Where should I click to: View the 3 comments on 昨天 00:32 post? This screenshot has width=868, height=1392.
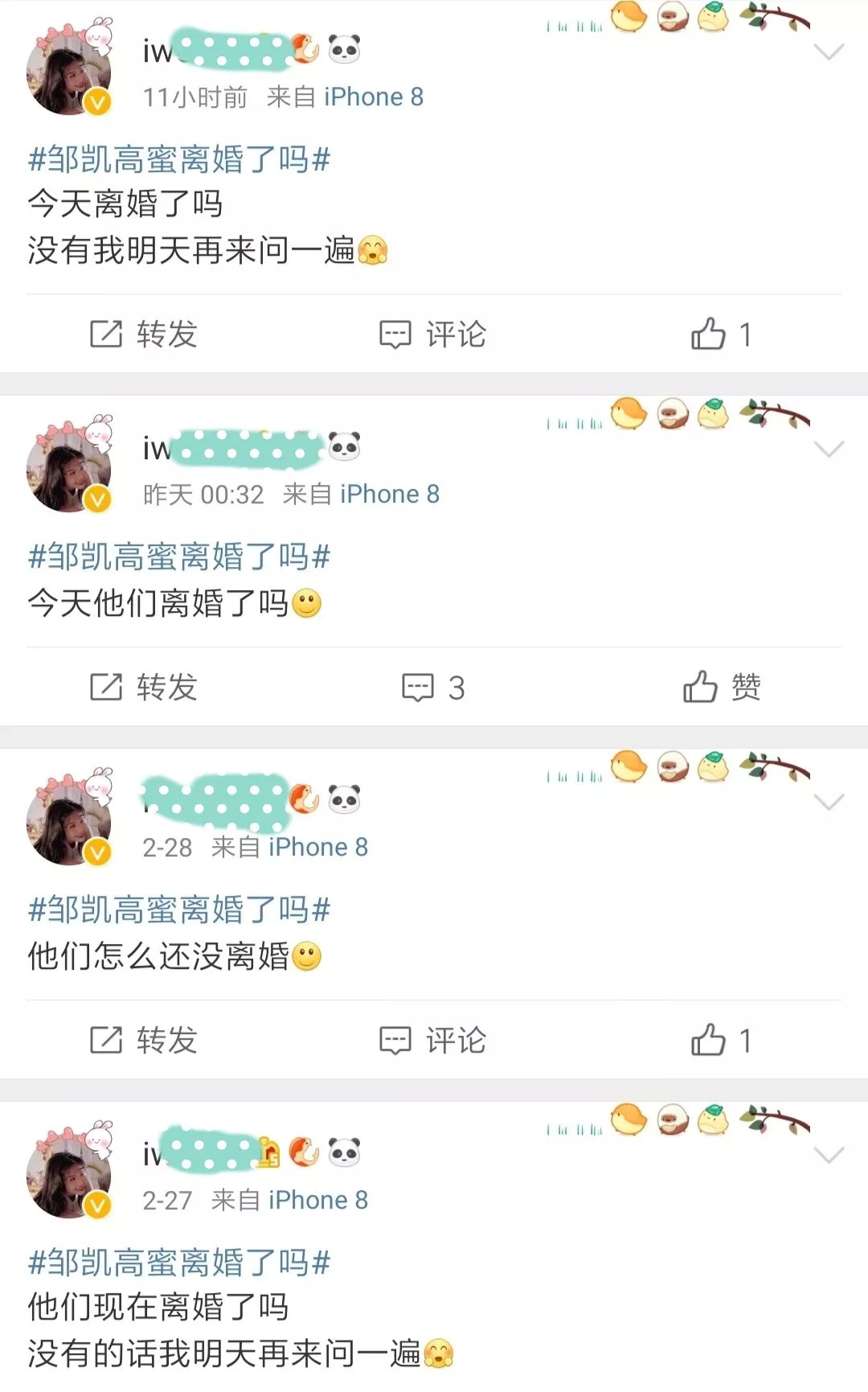pyautogui.click(x=432, y=688)
